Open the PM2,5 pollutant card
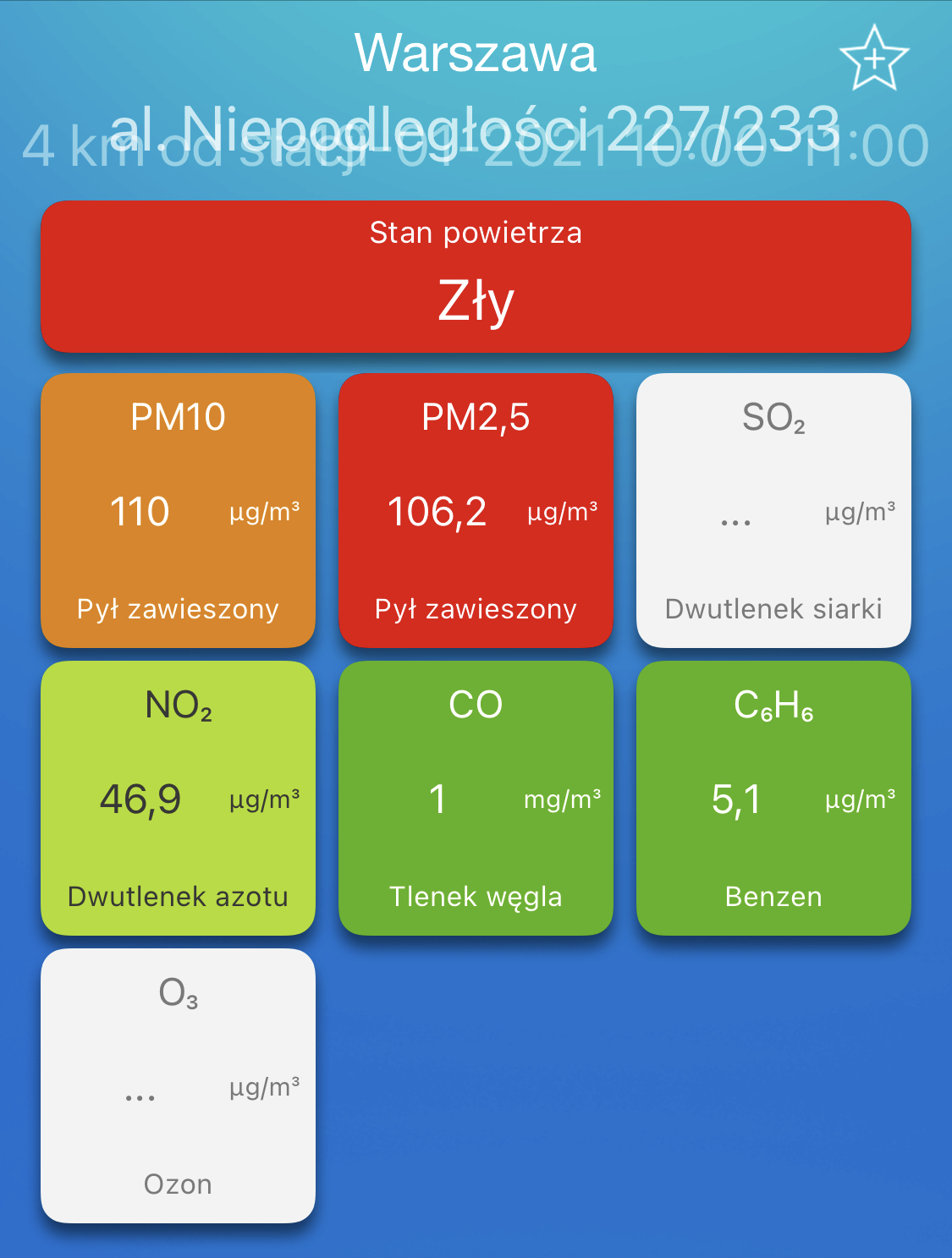Screen dimensions: 952x1258 click(x=476, y=510)
